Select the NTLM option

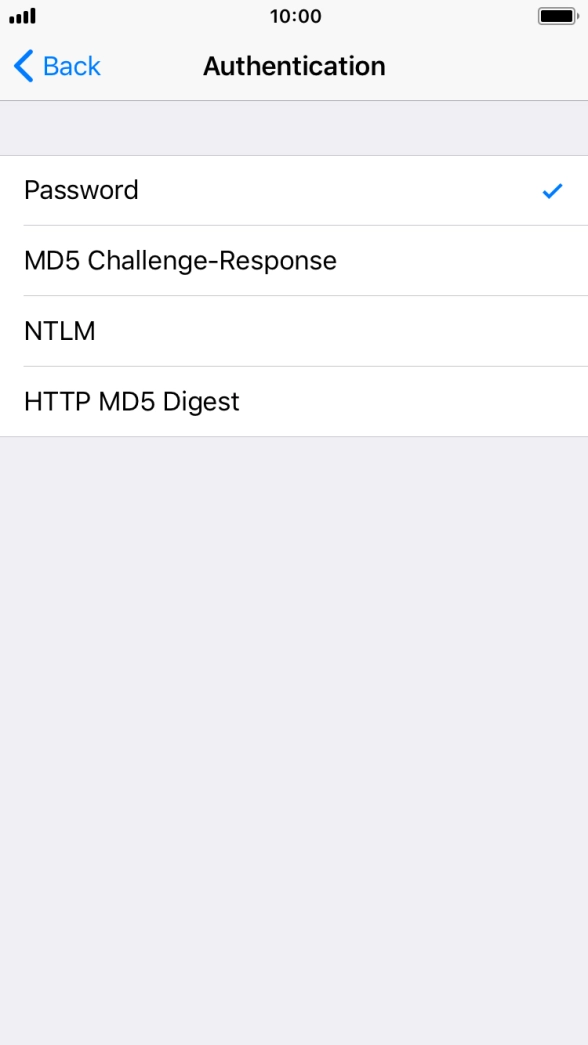coord(294,331)
